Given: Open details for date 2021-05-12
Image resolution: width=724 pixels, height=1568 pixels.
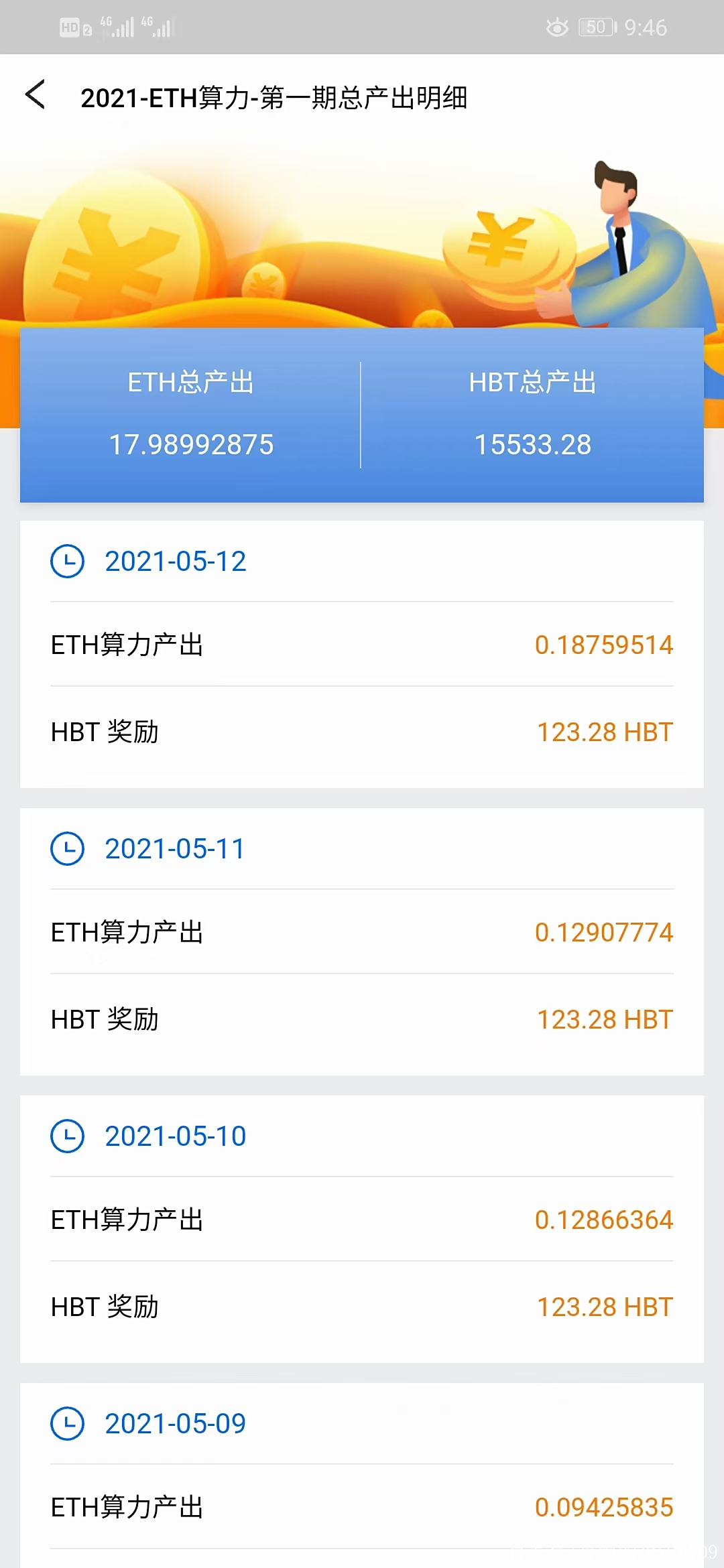Looking at the screenshot, I should pyautogui.click(x=176, y=562).
